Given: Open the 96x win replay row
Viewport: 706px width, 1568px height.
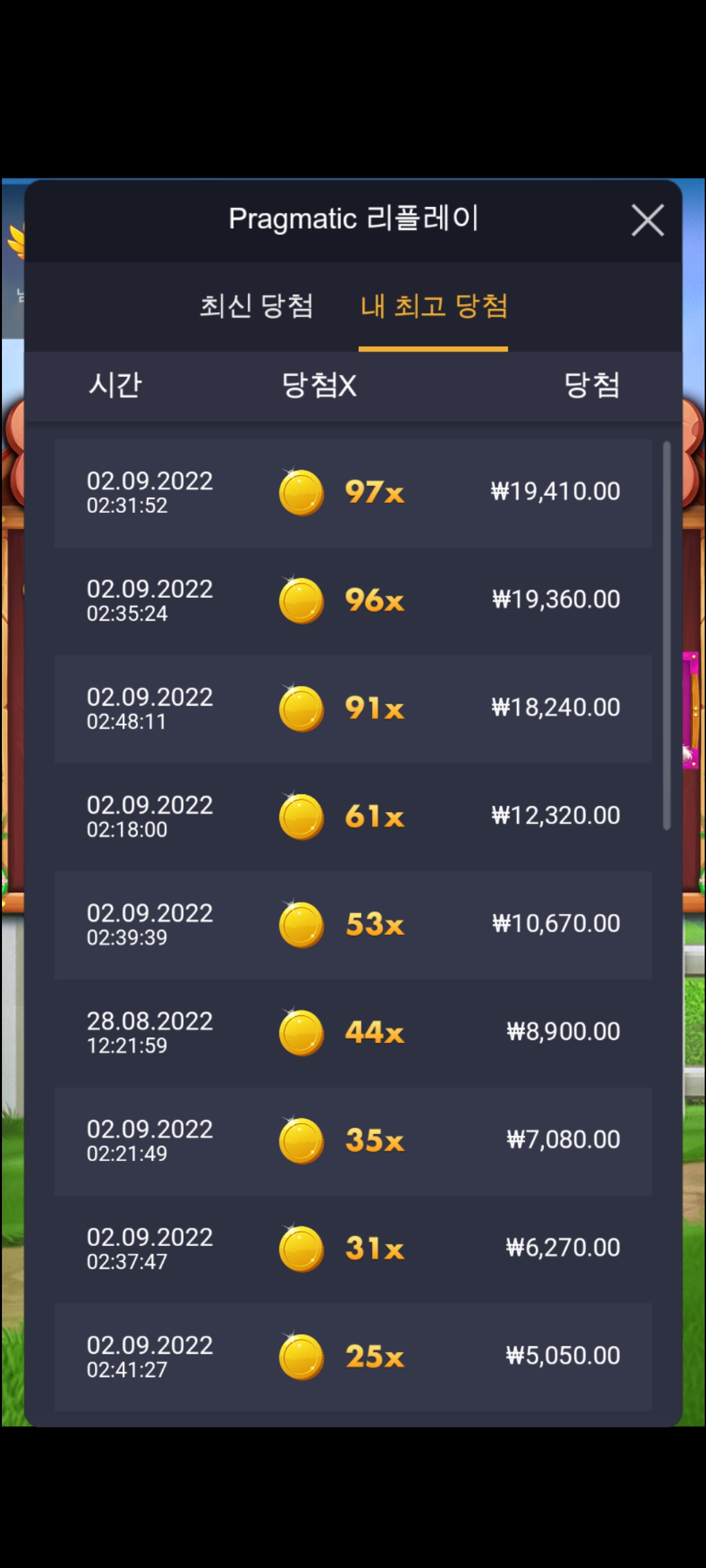Looking at the screenshot, I should 353,601.
